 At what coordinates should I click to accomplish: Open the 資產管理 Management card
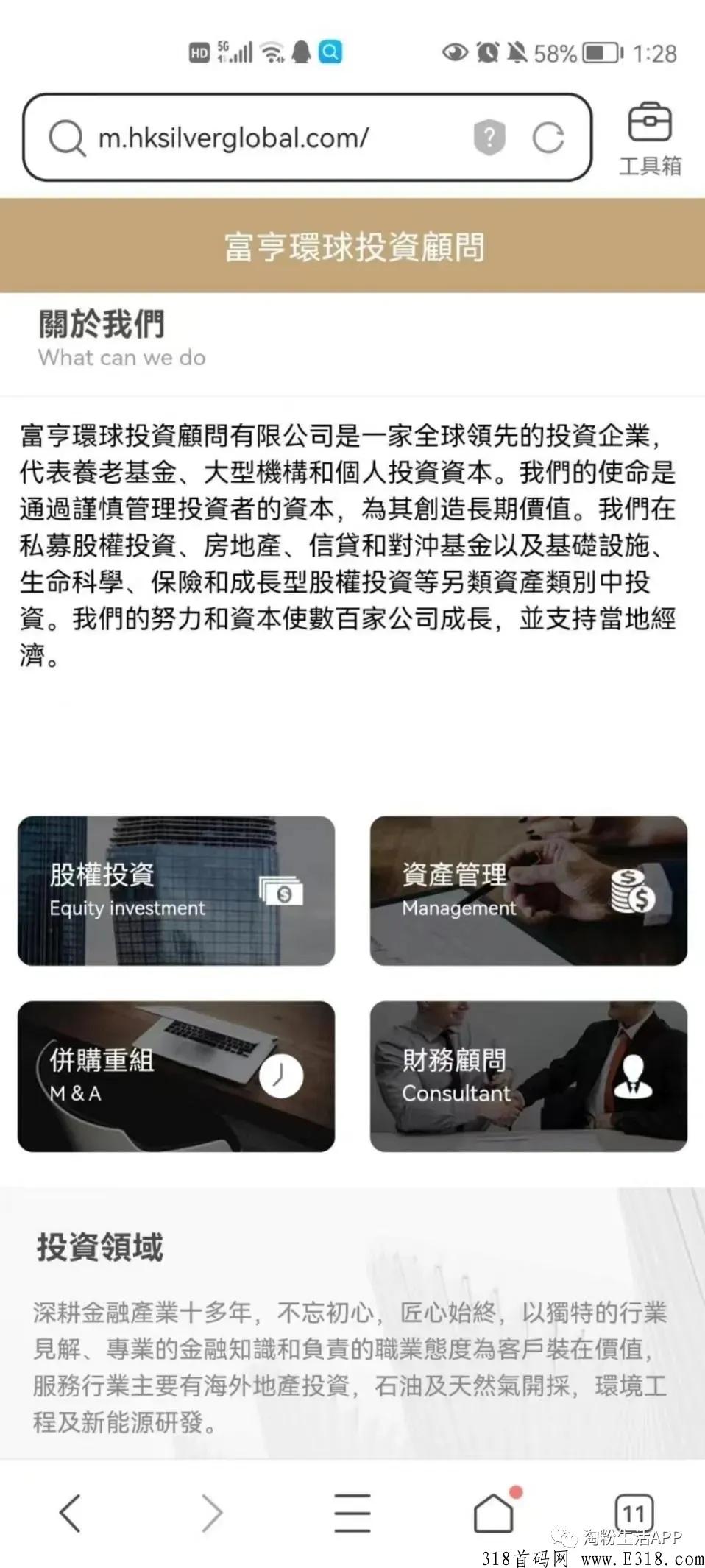click(x=528, y=891)
